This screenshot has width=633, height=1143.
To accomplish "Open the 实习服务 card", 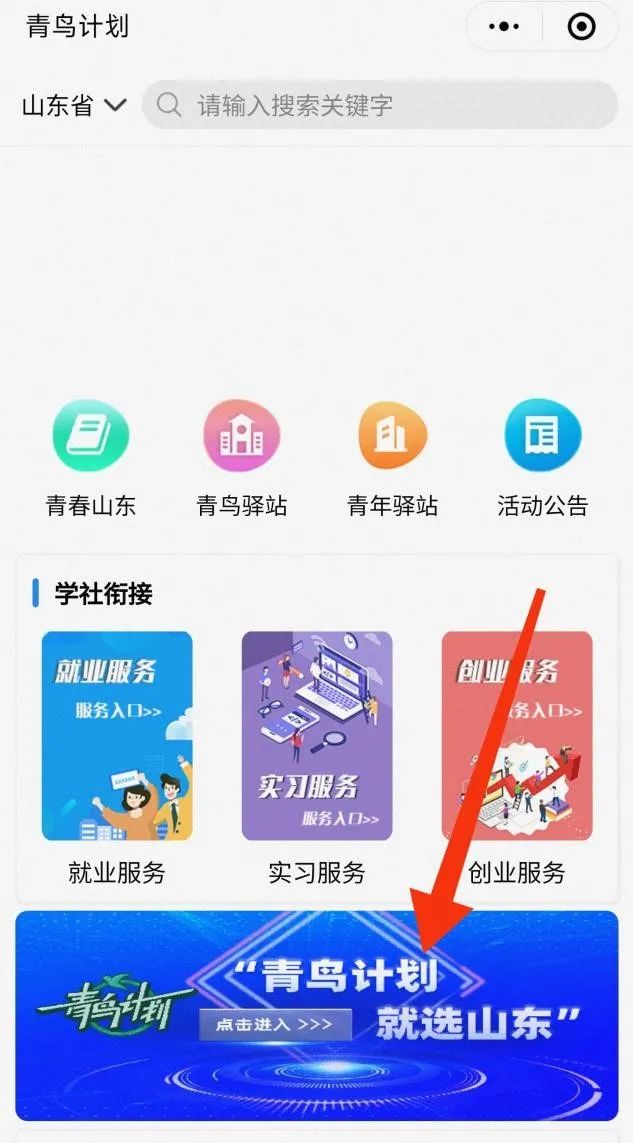I will (x=317, y=736).
